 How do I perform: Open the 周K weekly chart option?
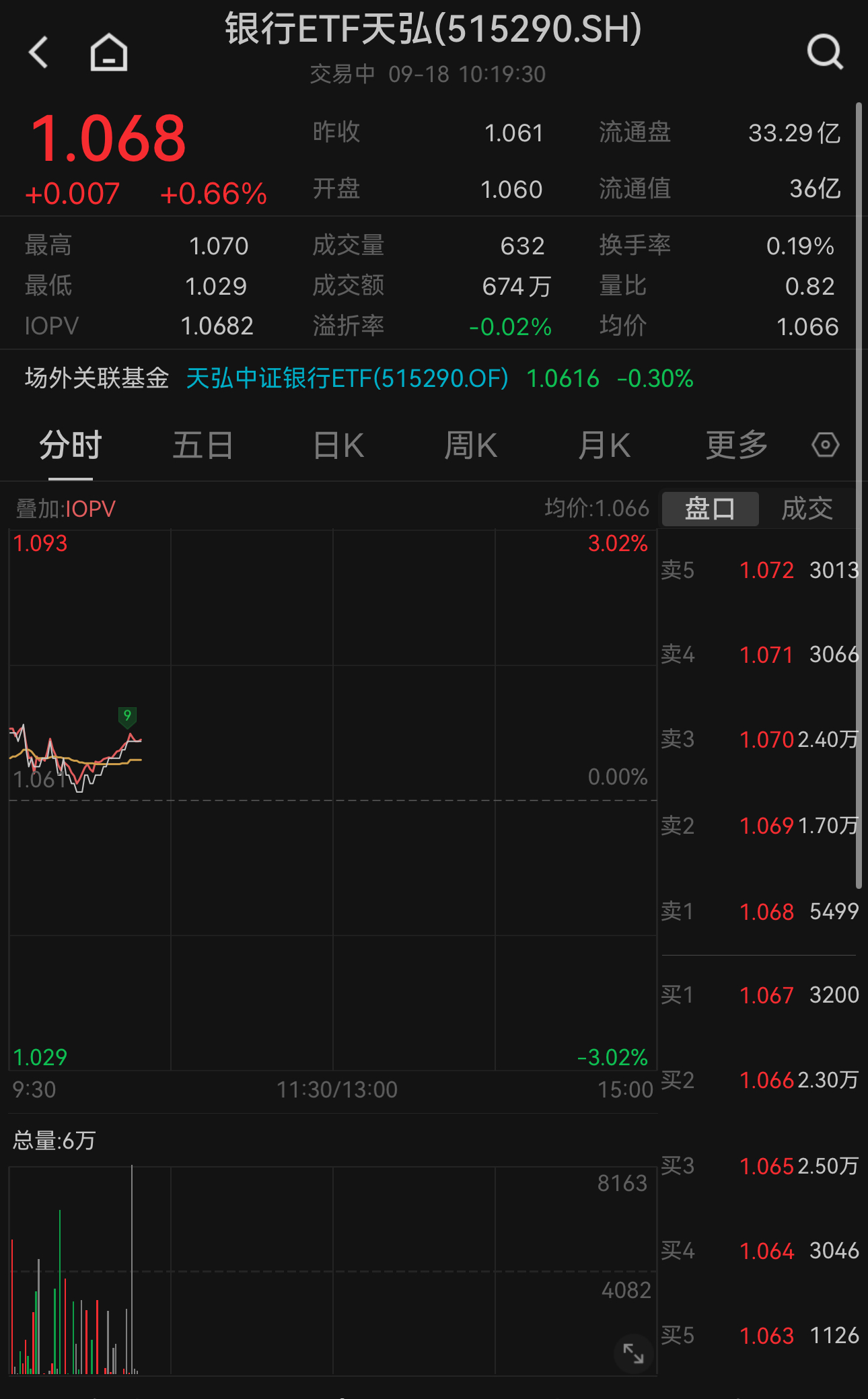(x=470, y=445)
